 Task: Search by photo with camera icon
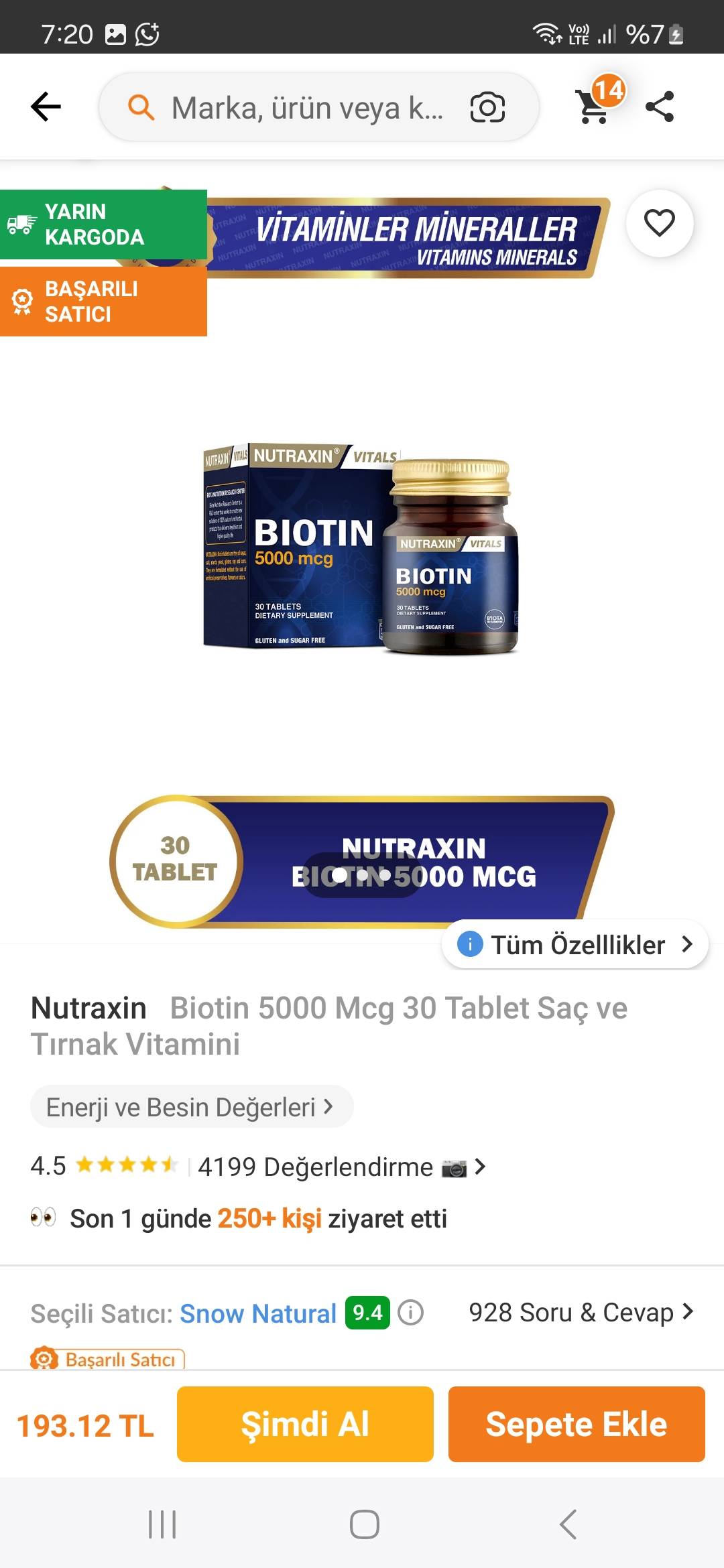pyautogui.click(x=487, y=107)
